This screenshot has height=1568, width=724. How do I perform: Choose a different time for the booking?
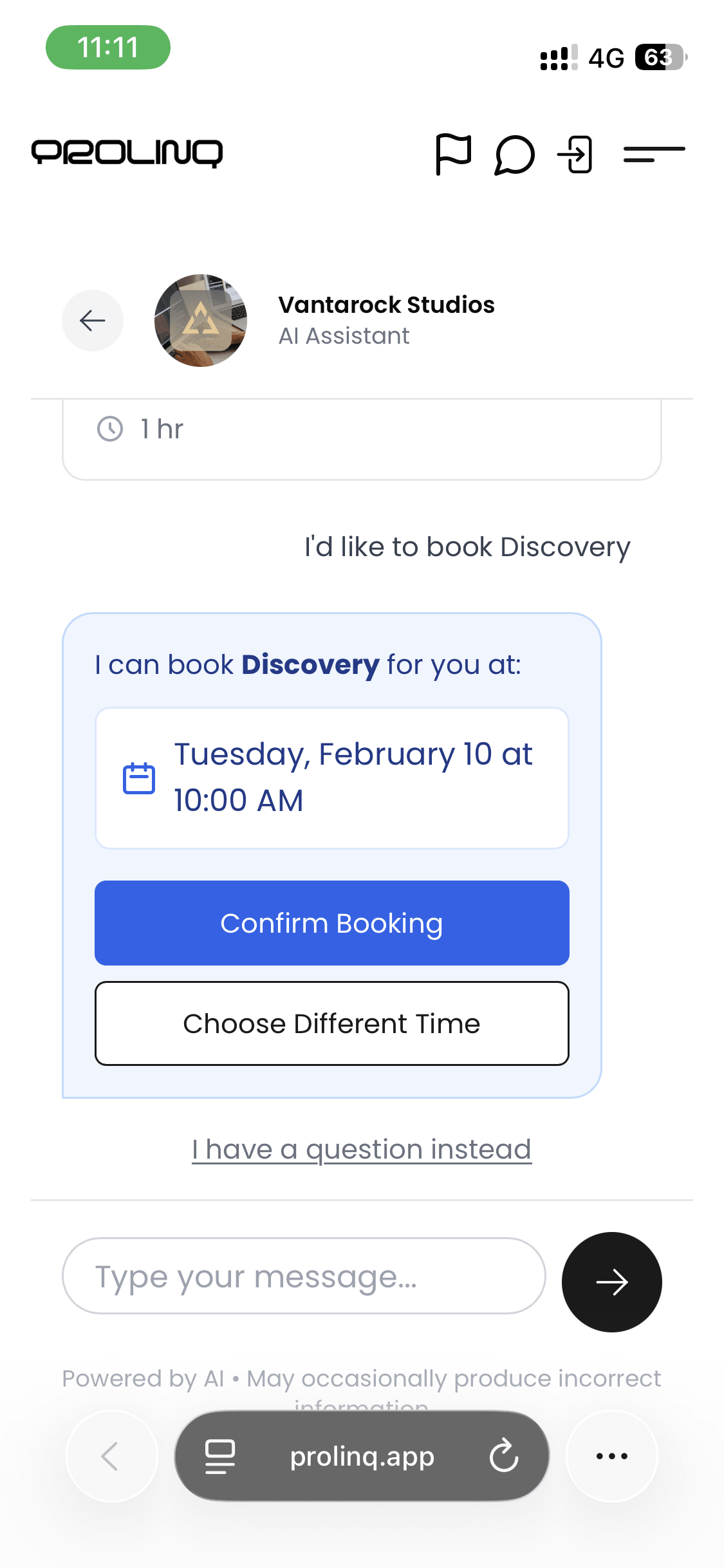coord(331,1023)
